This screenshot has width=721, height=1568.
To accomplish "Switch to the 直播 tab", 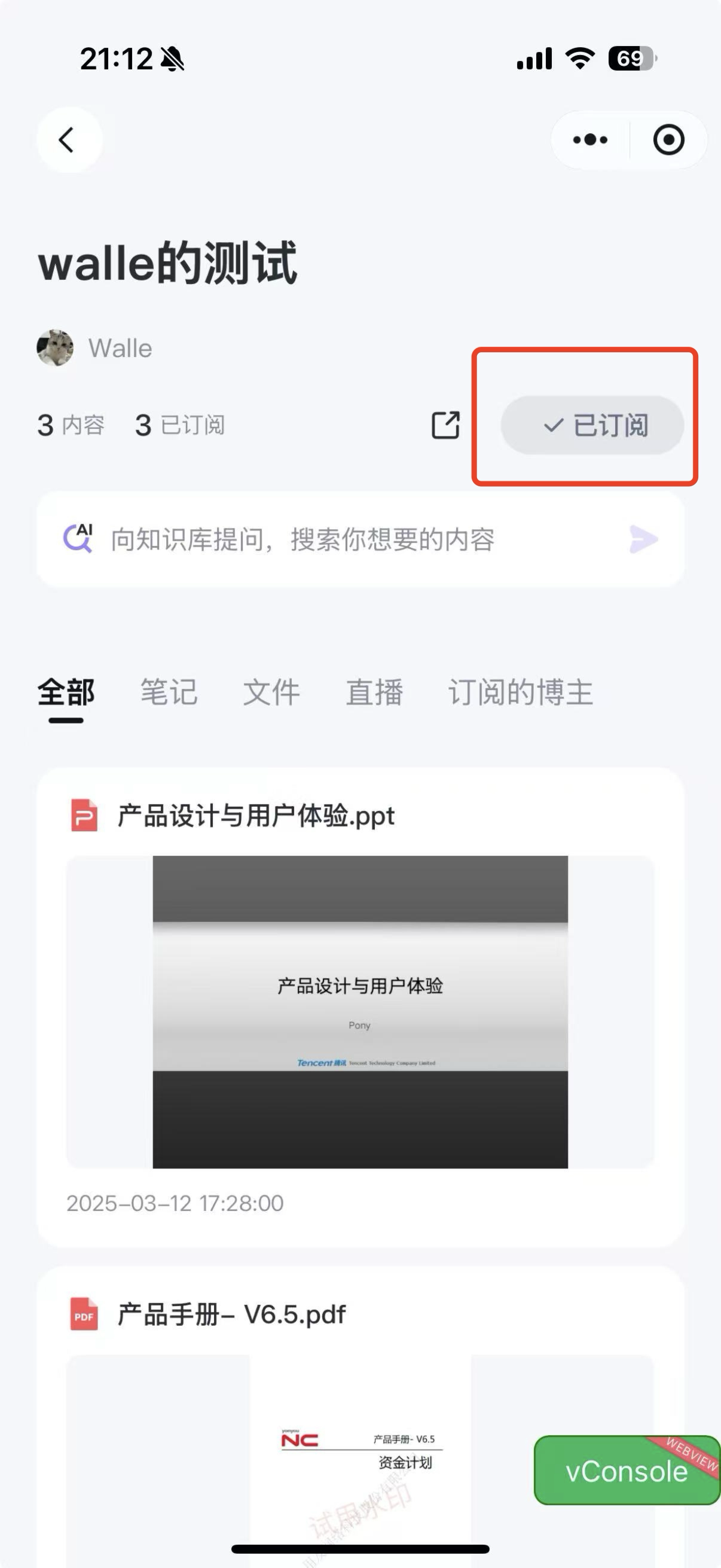I will click(x=374, y=693).
